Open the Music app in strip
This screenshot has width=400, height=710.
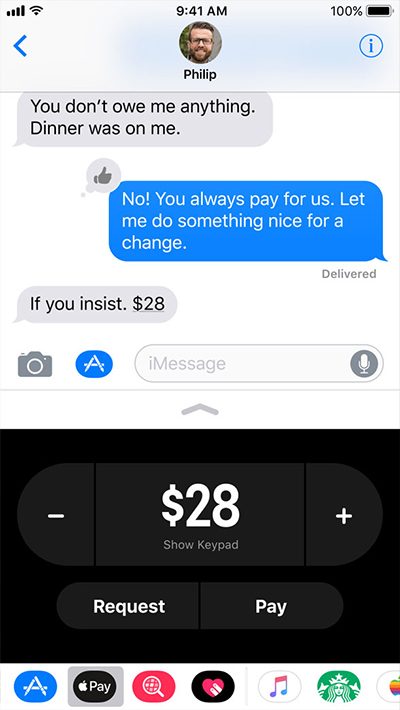click(x=279, y=686)
